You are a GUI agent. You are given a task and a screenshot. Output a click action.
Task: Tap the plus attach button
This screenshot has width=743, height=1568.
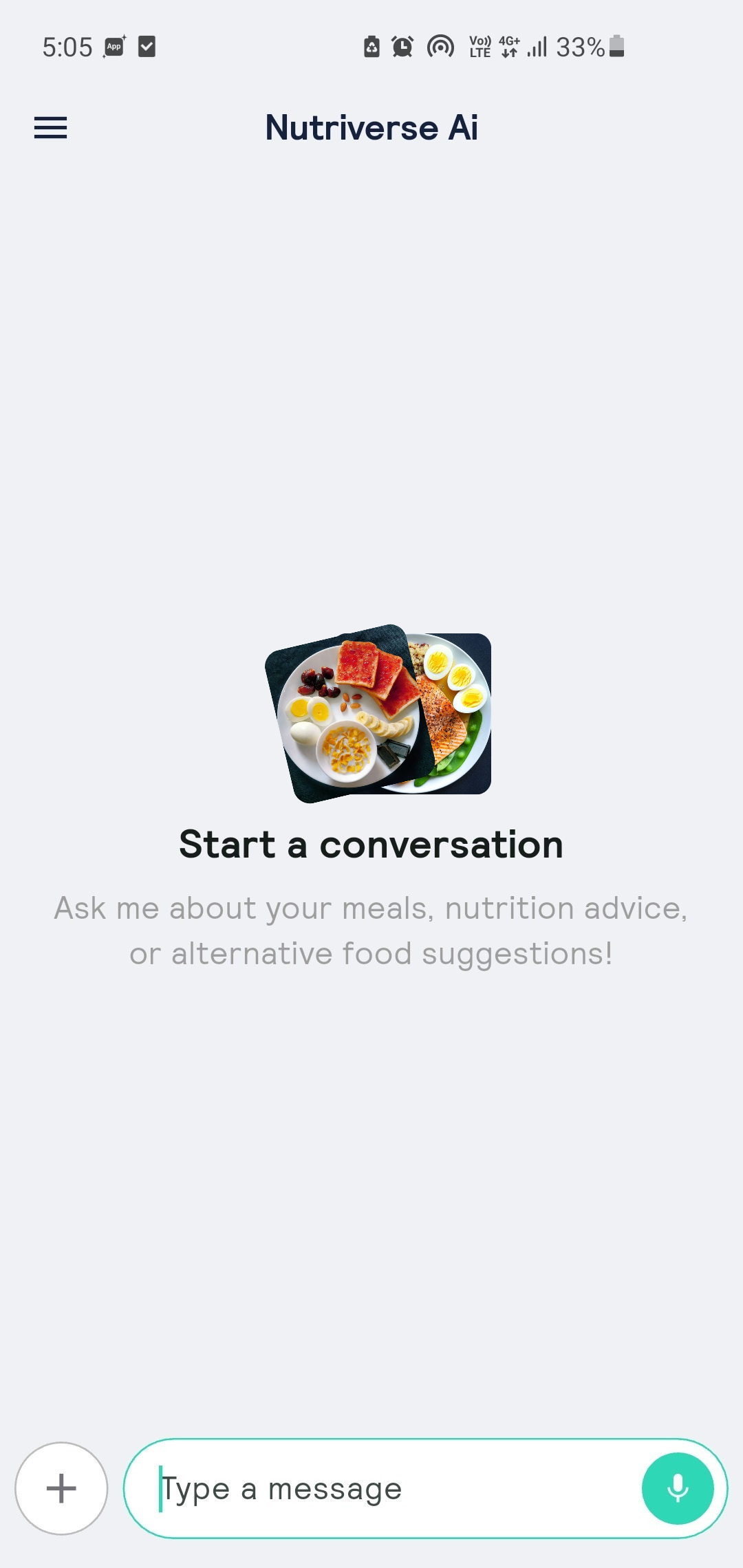[x=61, y=1488]
